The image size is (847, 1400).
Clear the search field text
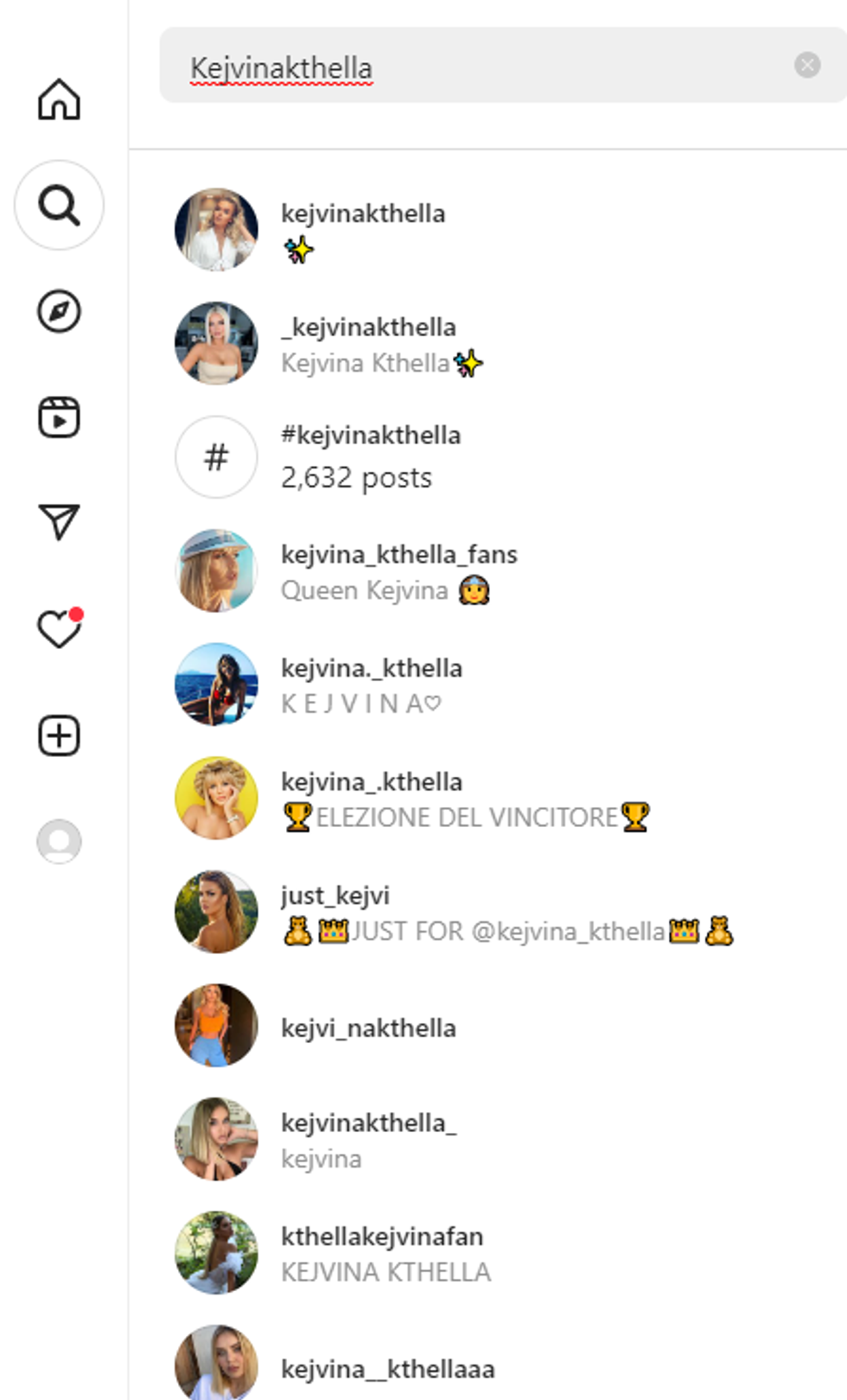(x=807, y=65)
